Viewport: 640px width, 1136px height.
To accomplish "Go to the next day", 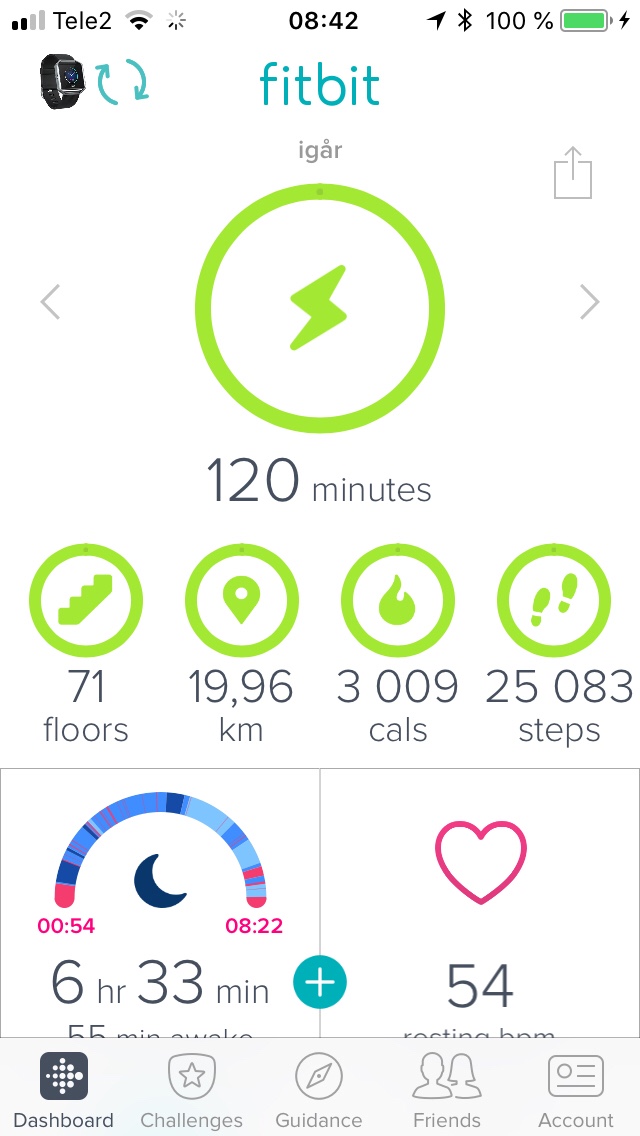I will click(x=590, y=302).
